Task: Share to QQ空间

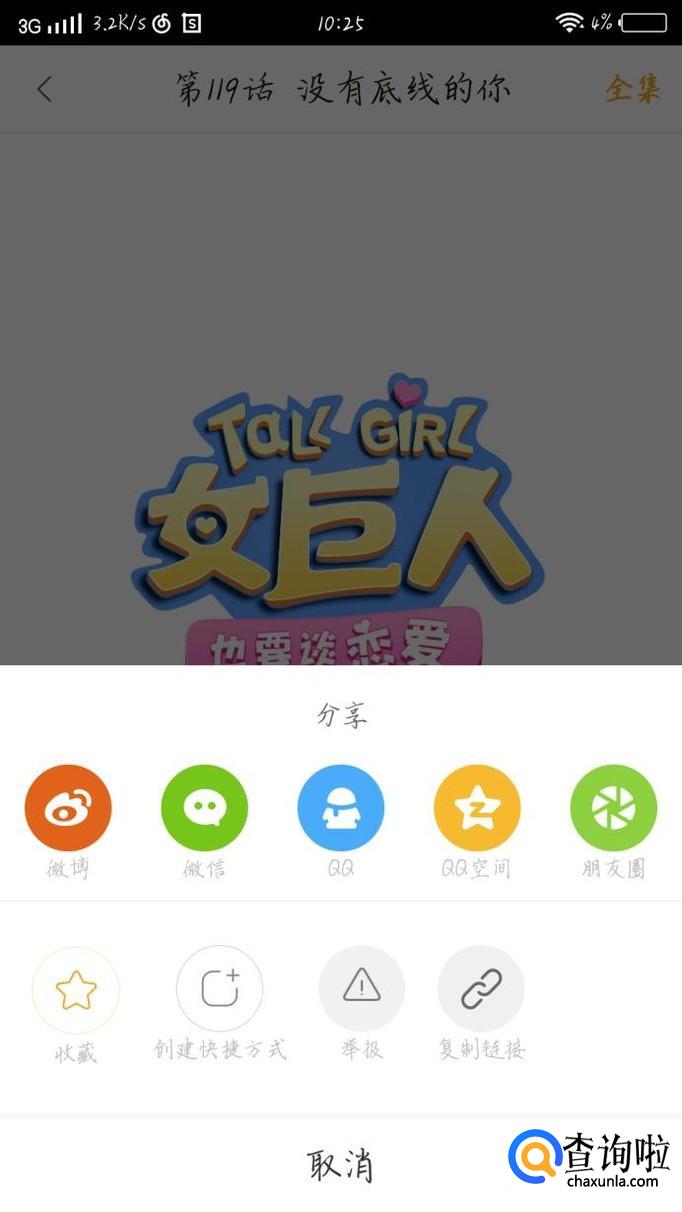Action: 477,808
